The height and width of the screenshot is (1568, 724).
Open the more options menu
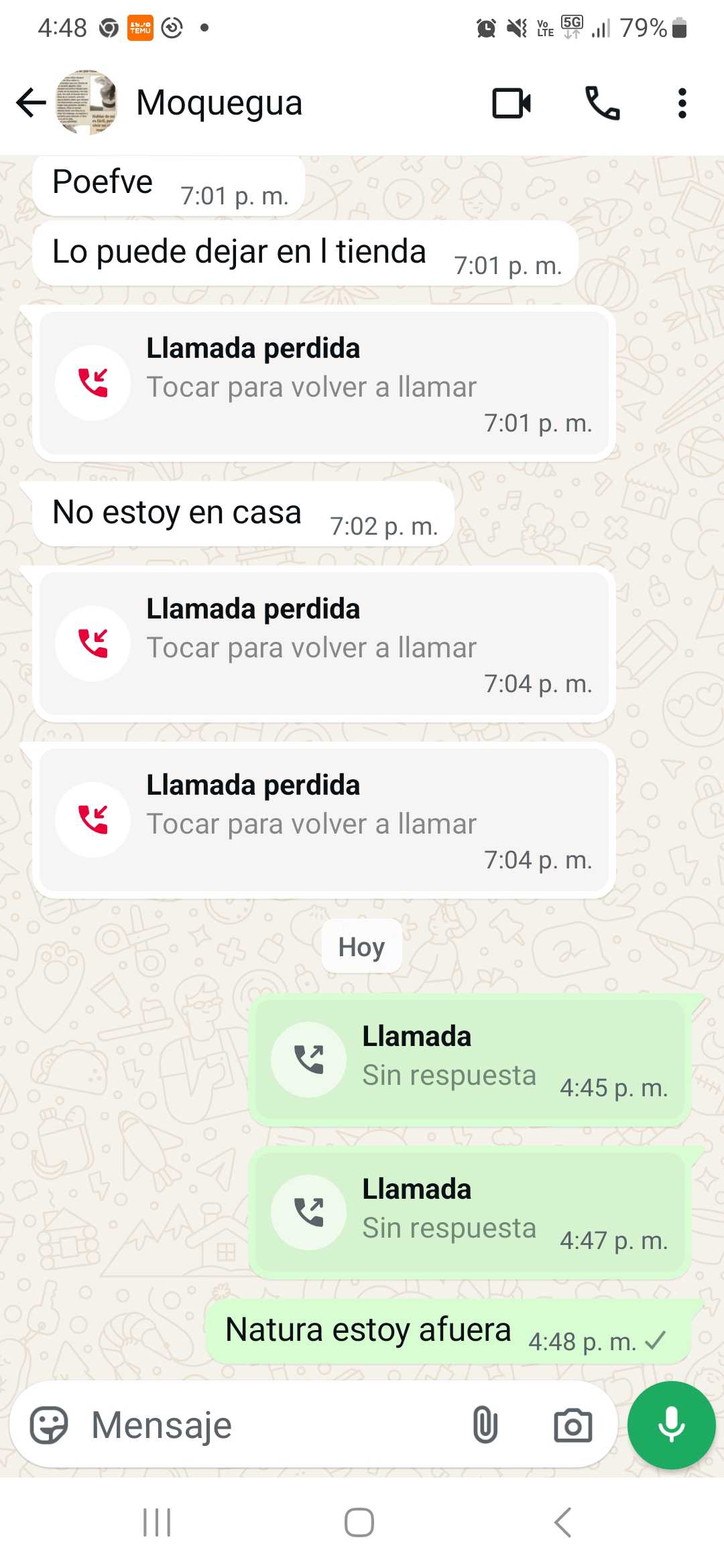click(682, 103)
